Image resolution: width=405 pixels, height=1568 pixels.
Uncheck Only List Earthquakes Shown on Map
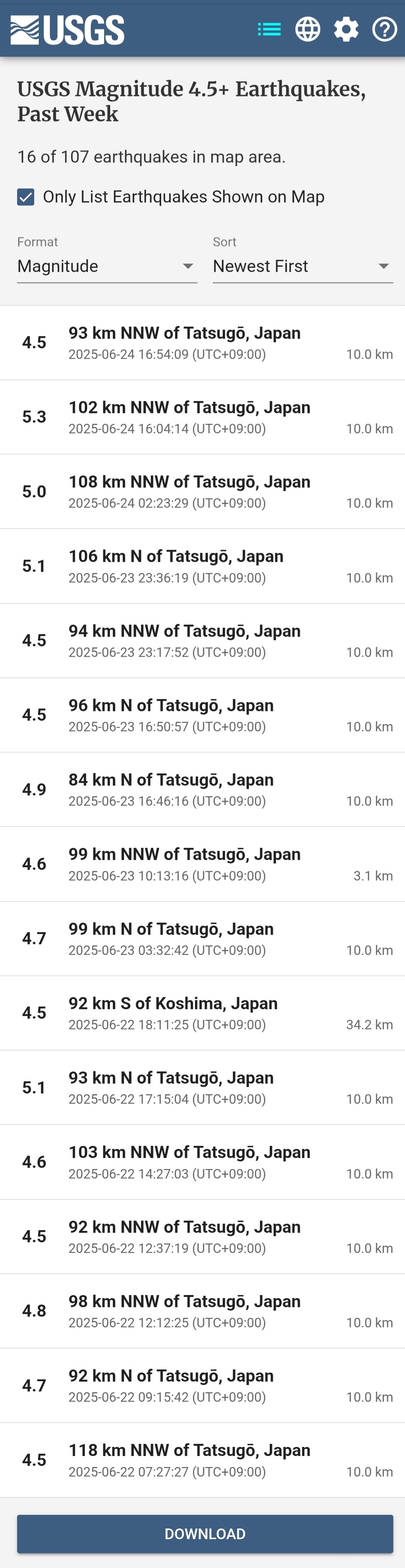(25, 197)
